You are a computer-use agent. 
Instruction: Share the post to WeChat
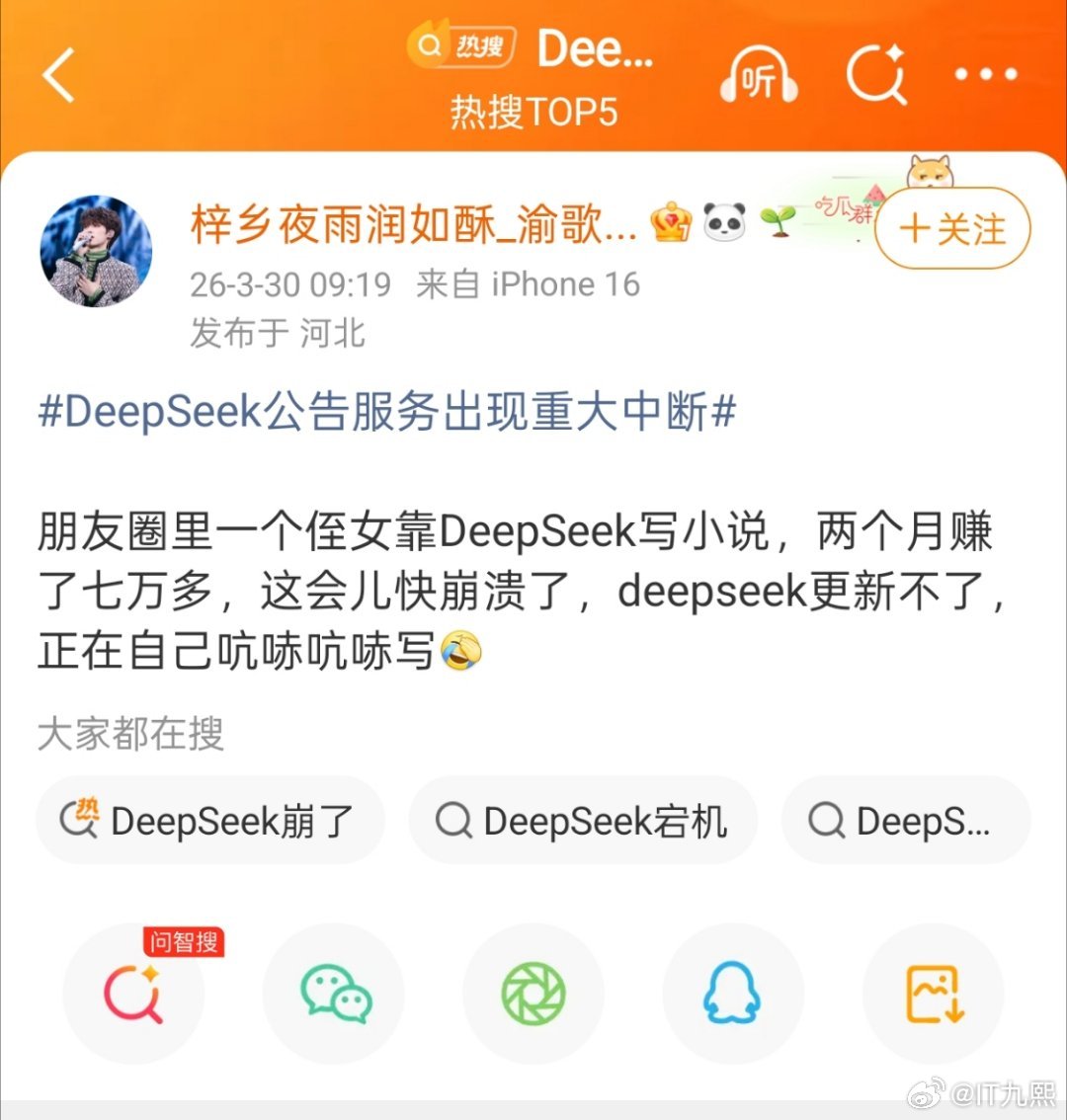(x=334, y=995)
